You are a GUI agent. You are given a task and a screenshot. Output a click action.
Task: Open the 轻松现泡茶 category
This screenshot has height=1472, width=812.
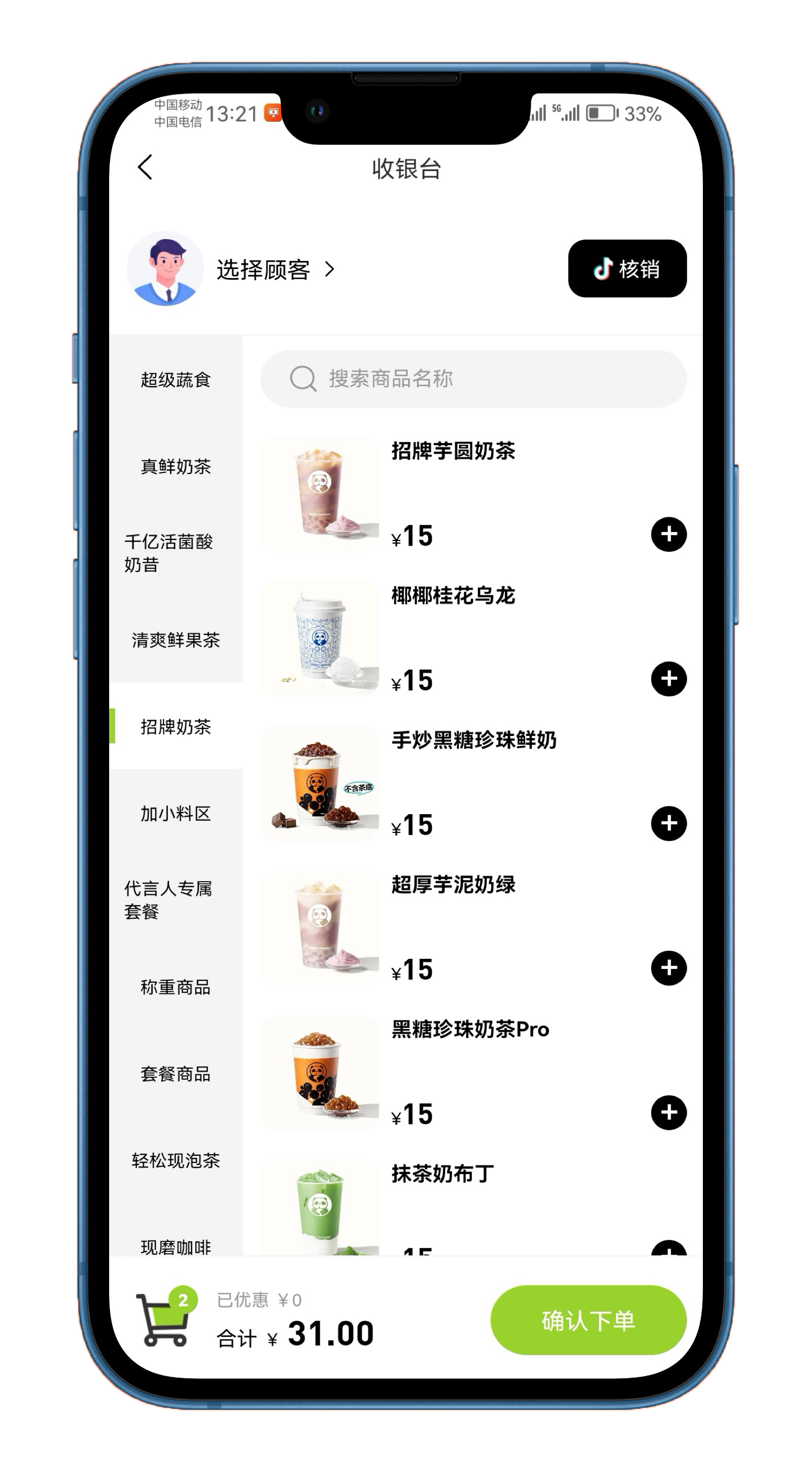[x=176, y=1160]
